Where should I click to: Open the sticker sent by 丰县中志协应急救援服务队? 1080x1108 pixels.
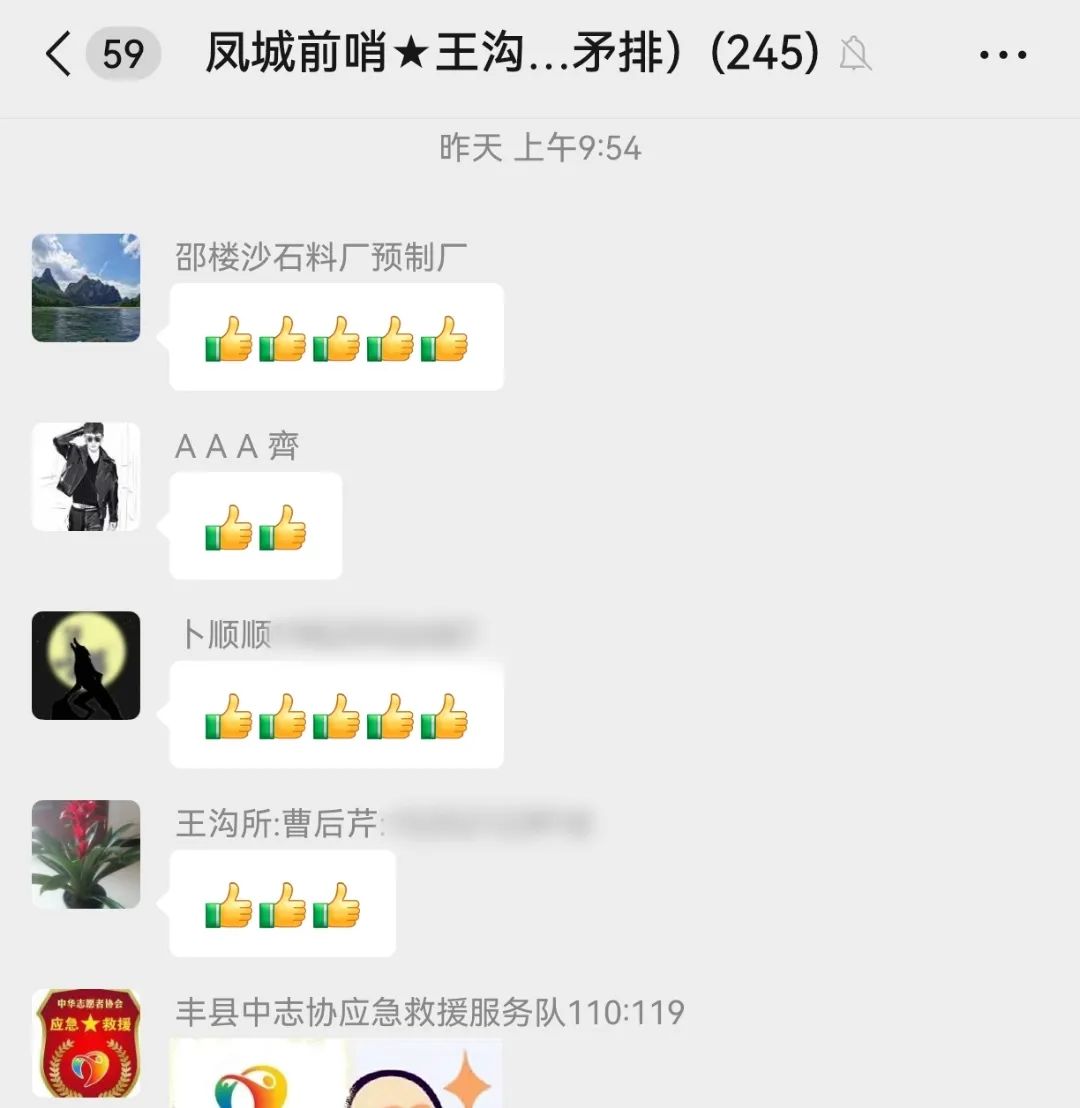pos(337,1074)
